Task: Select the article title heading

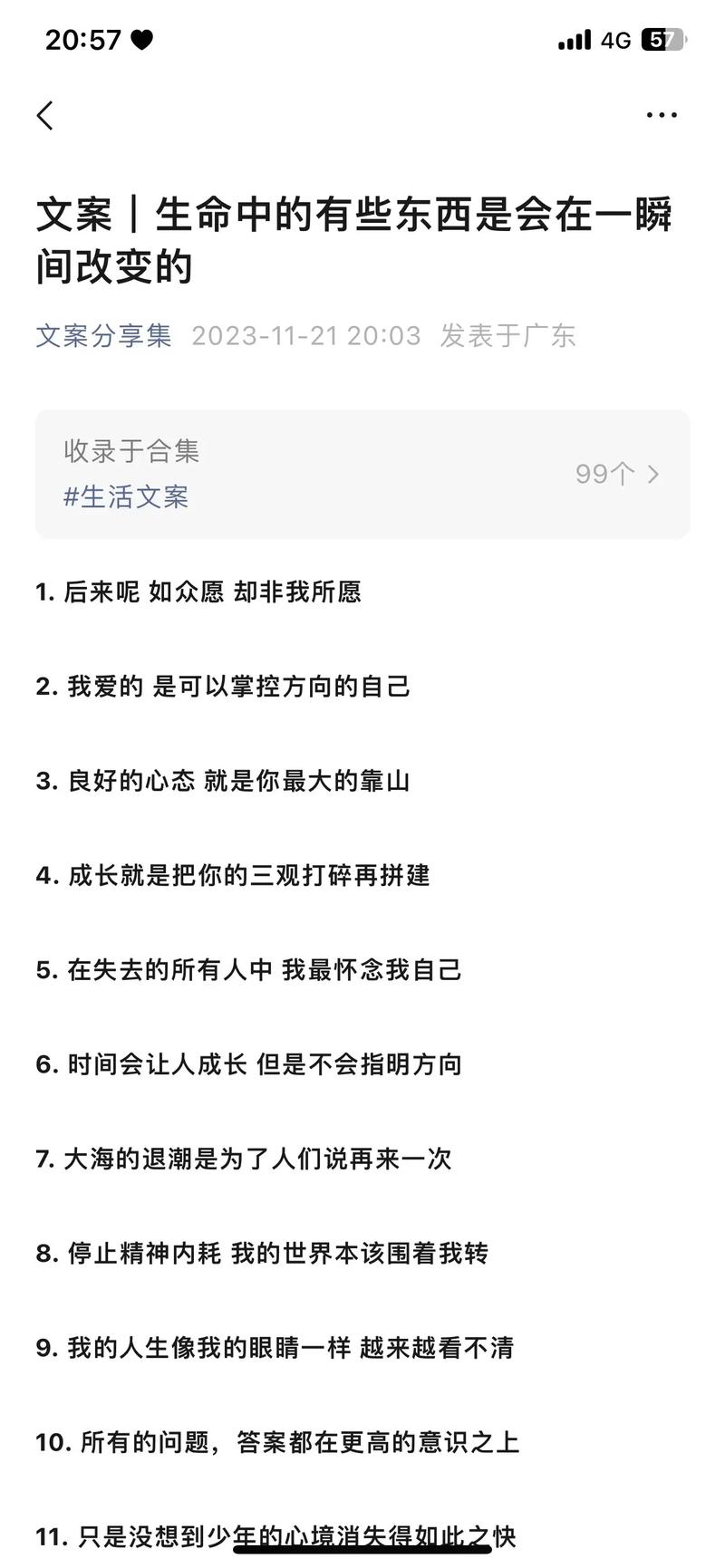Action: pos(357,238)
